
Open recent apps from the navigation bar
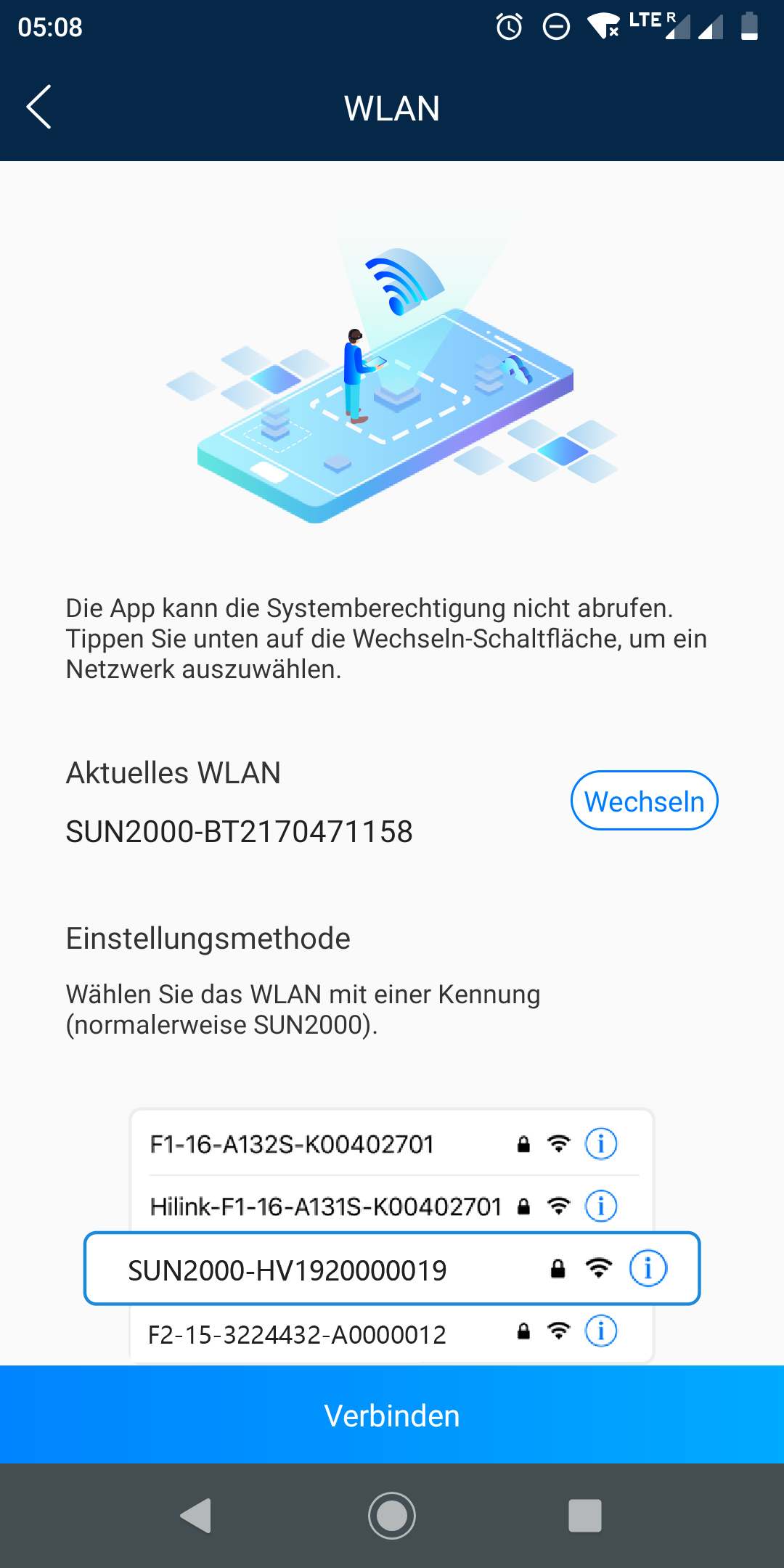click(585, 1516)
